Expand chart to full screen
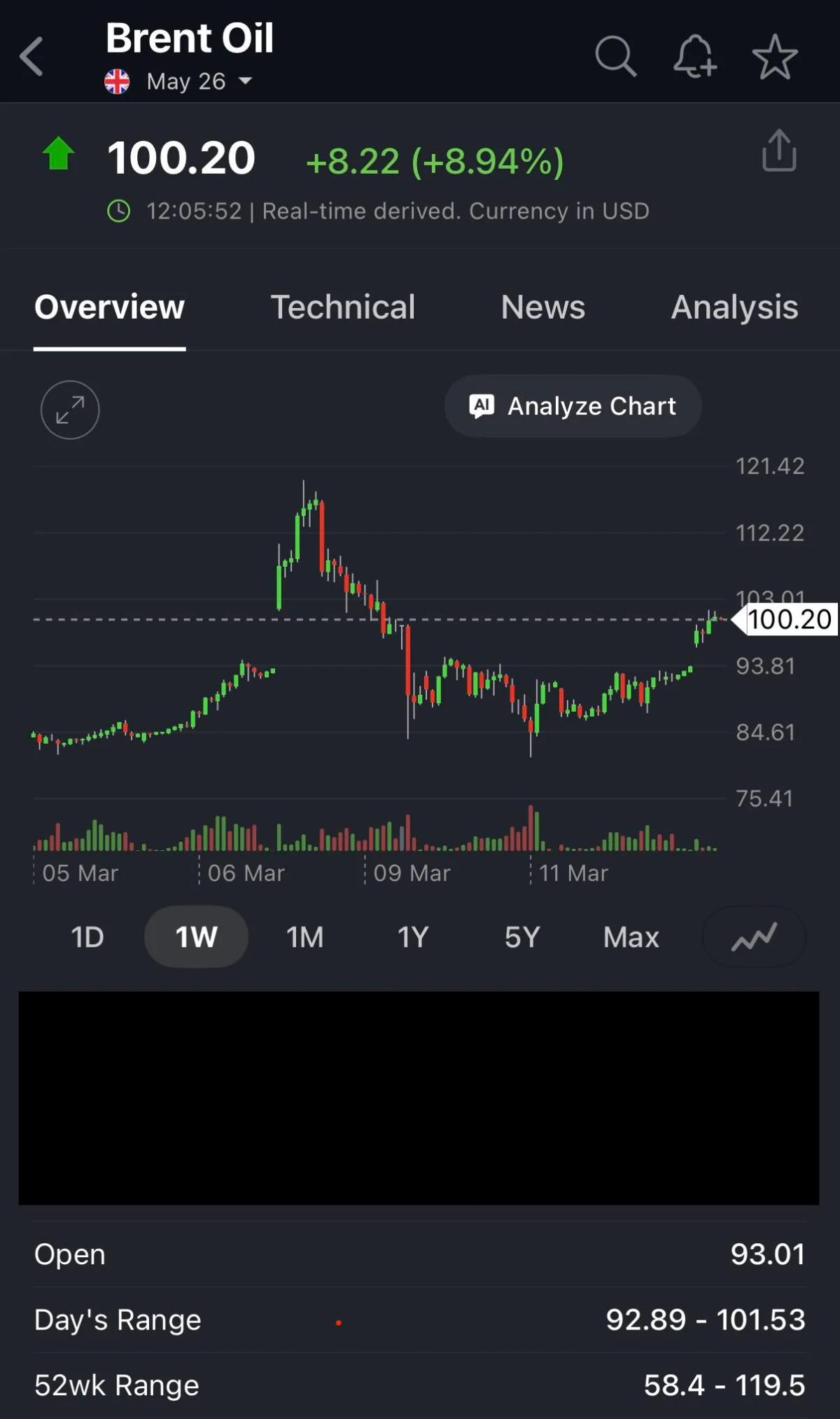840x1419 pixels. tap(70, 410)
